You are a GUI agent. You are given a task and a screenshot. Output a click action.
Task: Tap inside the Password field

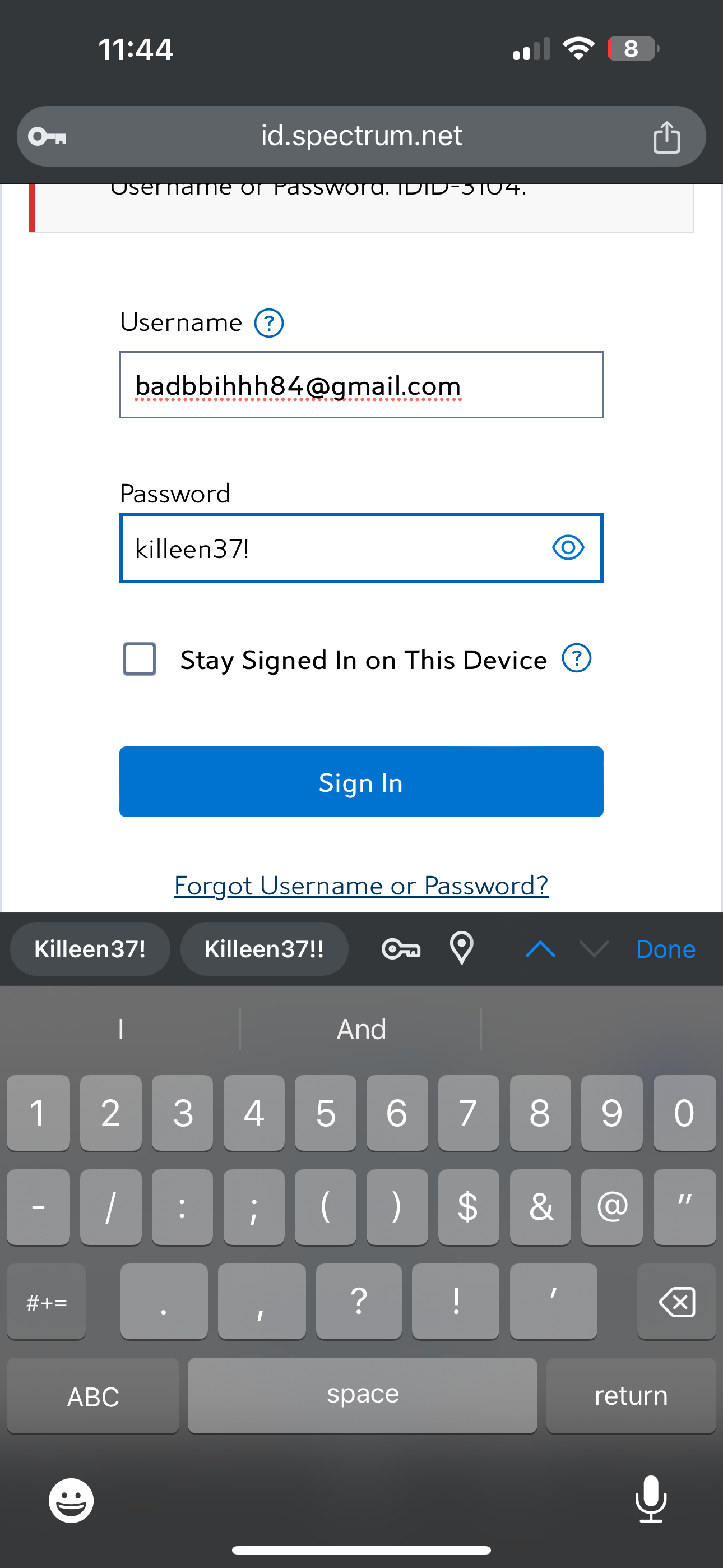[x=361, y=548]
